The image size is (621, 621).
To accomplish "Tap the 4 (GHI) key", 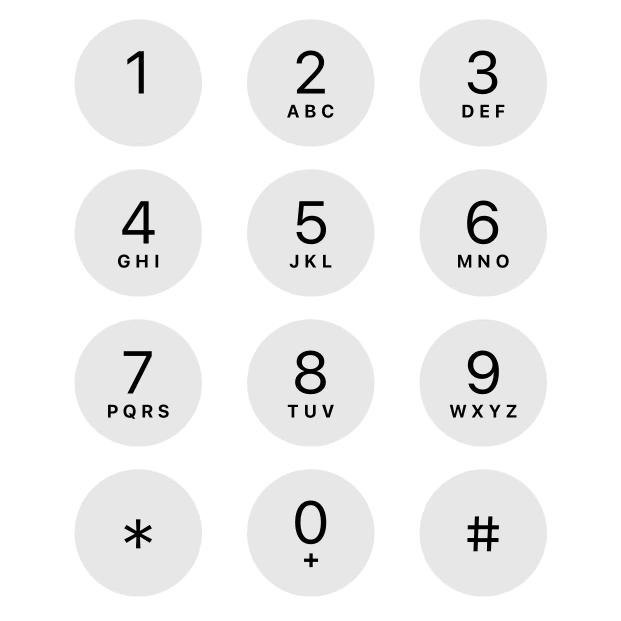I will click(138, 233).
